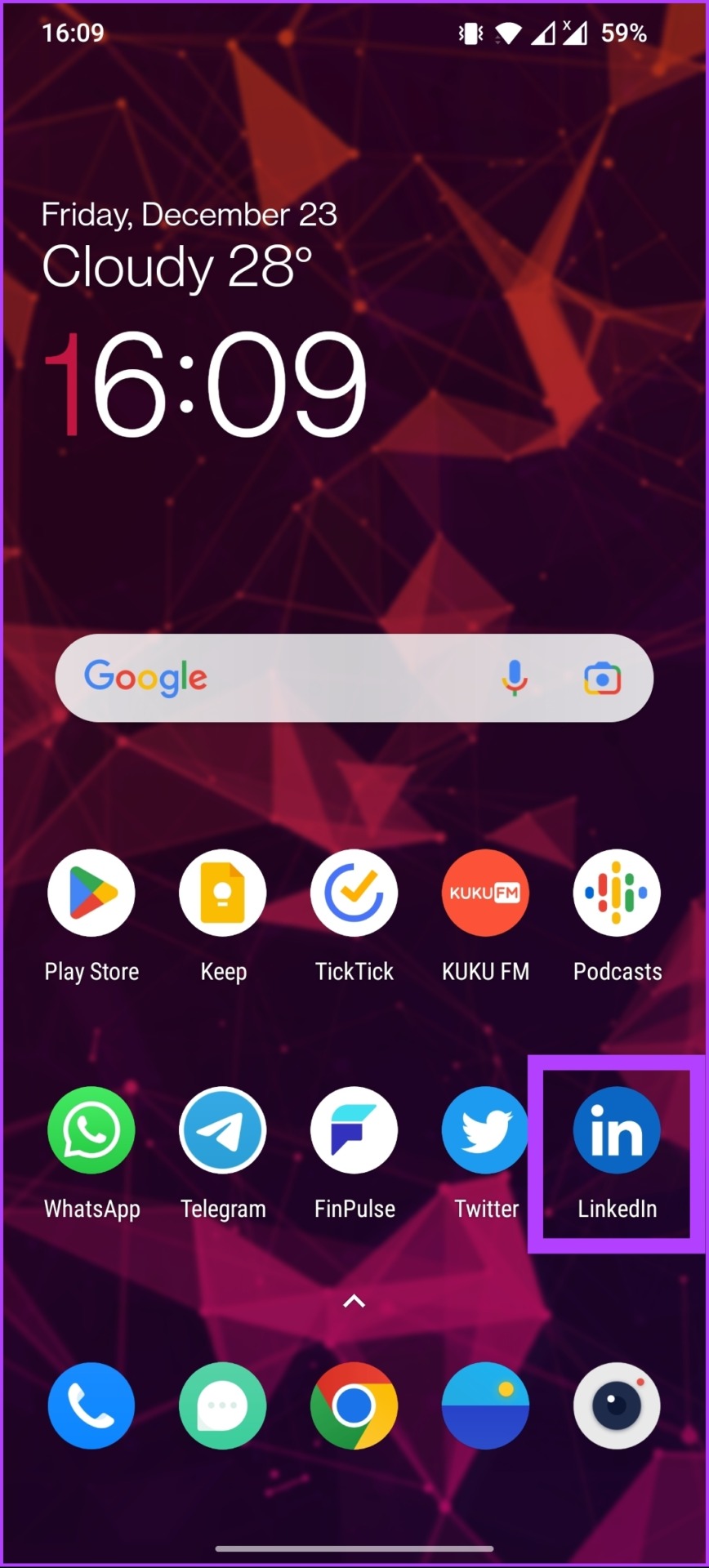Viewport: 709px width, 1568px height.
Task: Expand the app drawer arrow
Action: coord(354,1302)
